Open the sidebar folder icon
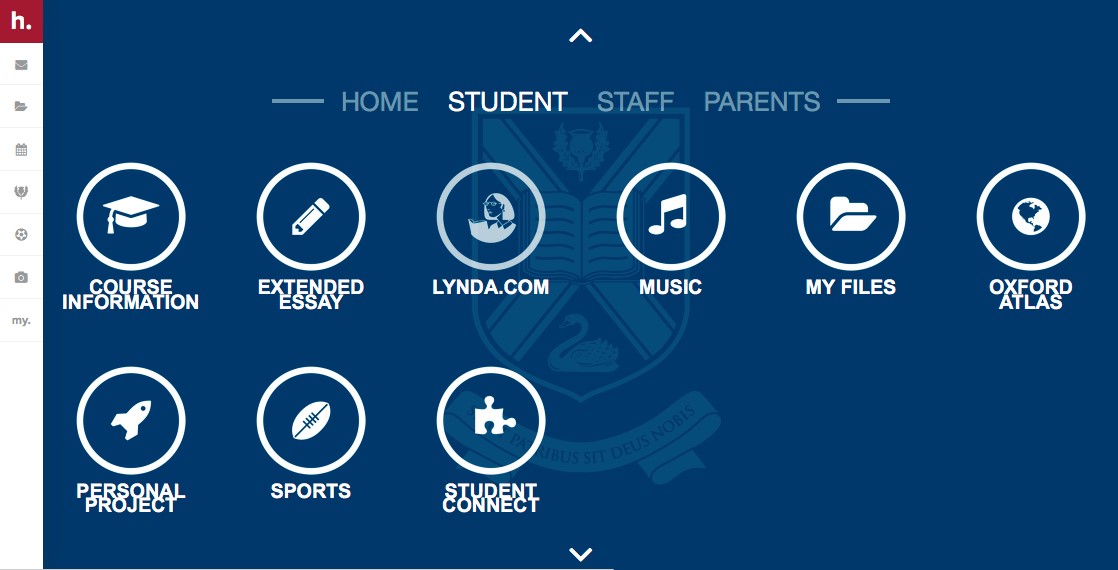The width and height of the screenshot is (1118, 570). pyautogui.click(x=21, y=107)
